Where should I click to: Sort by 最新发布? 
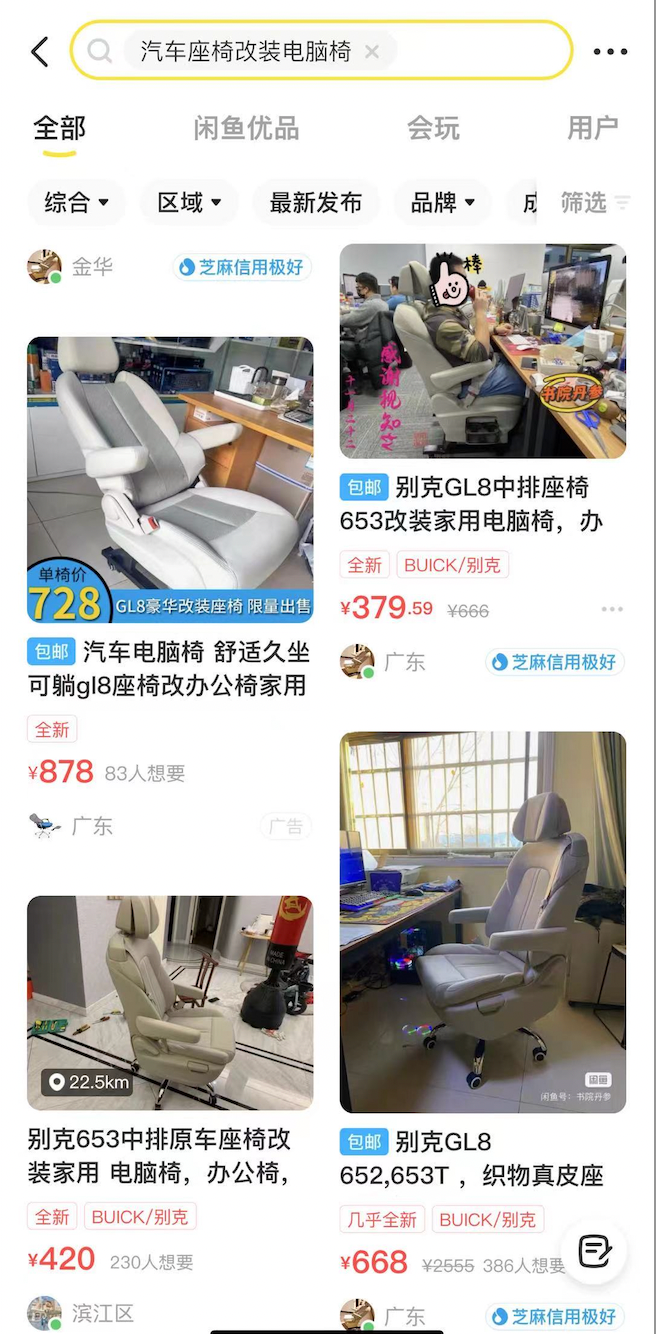[x=315, y=203]
